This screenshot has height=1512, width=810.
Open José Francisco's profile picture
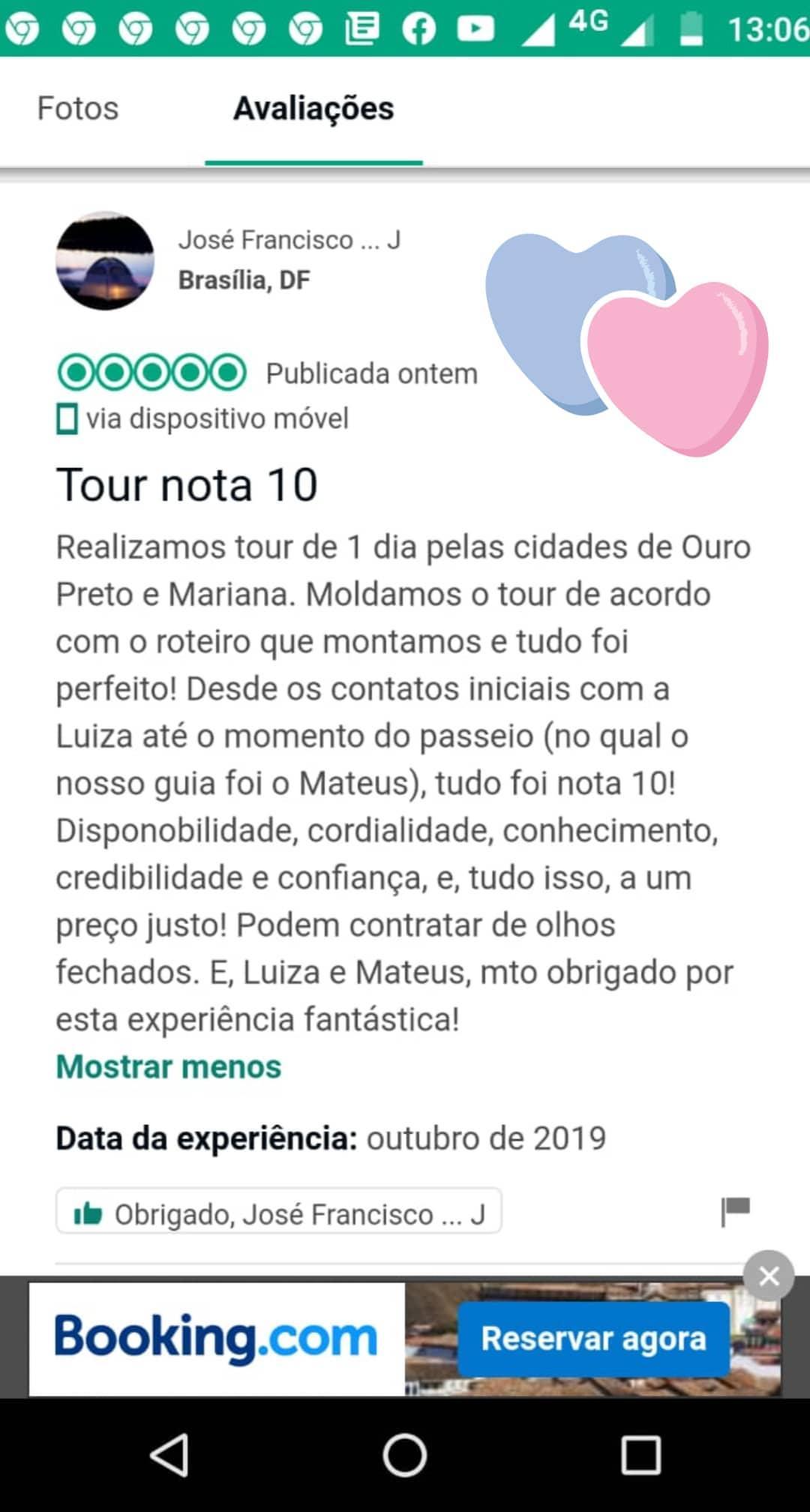click(x=105, y=260)
